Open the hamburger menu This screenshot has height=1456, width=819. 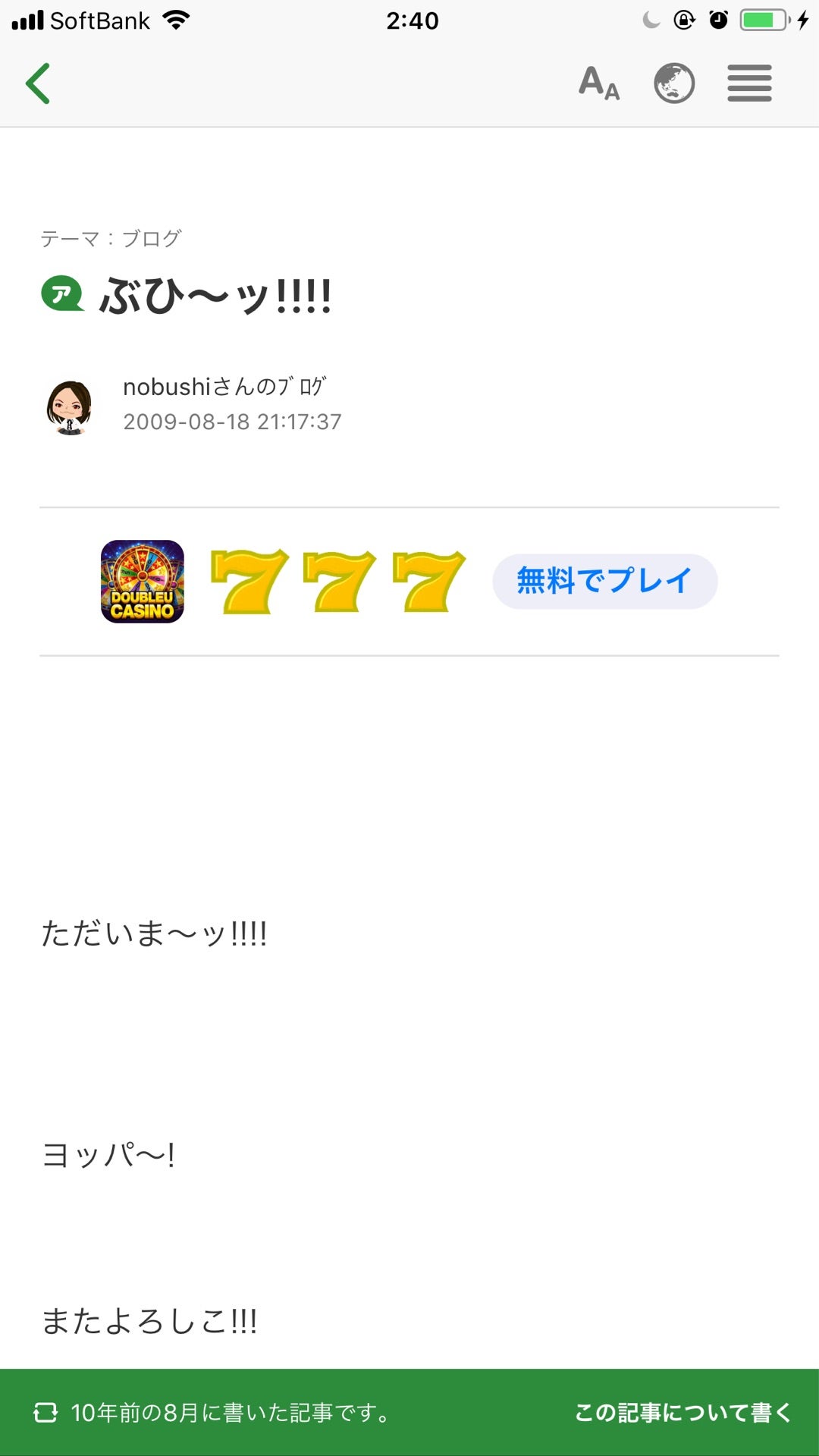[749, 83]
